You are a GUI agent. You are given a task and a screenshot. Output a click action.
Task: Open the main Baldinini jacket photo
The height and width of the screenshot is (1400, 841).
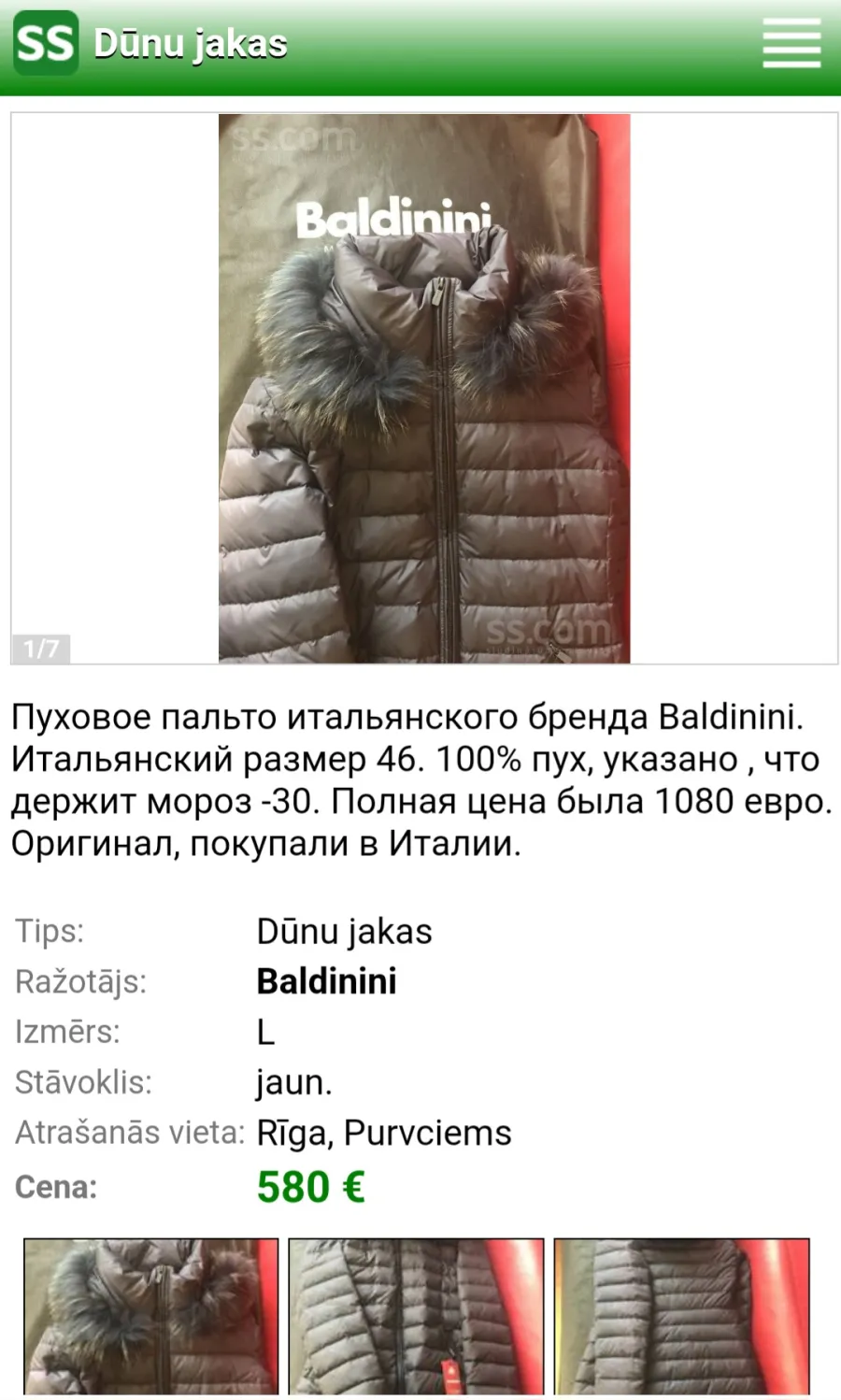coord(424,389)
